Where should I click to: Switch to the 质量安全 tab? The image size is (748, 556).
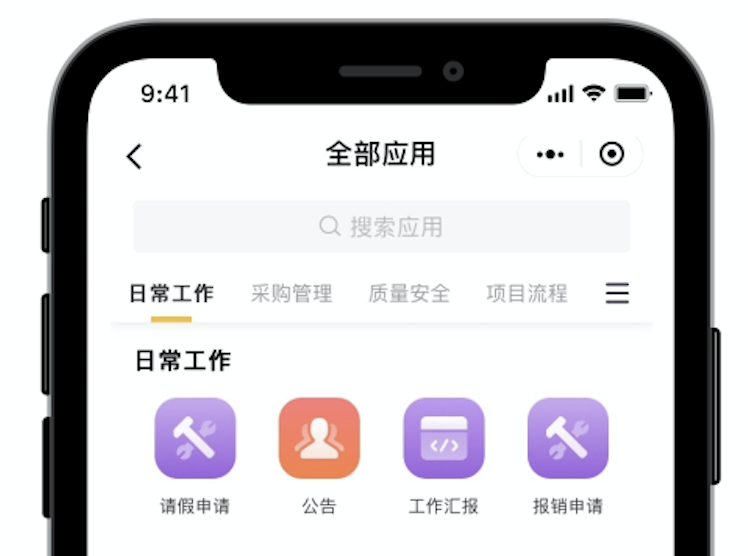pos(409,293)
